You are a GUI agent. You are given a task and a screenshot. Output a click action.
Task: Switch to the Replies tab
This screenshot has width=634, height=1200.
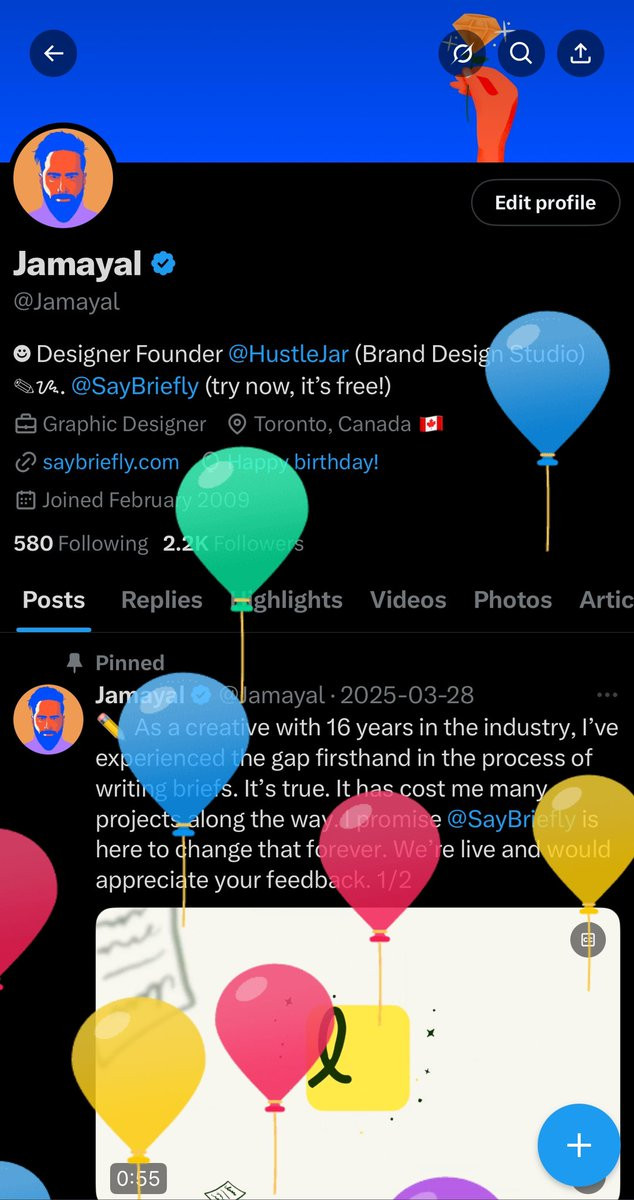coord(162,600)
